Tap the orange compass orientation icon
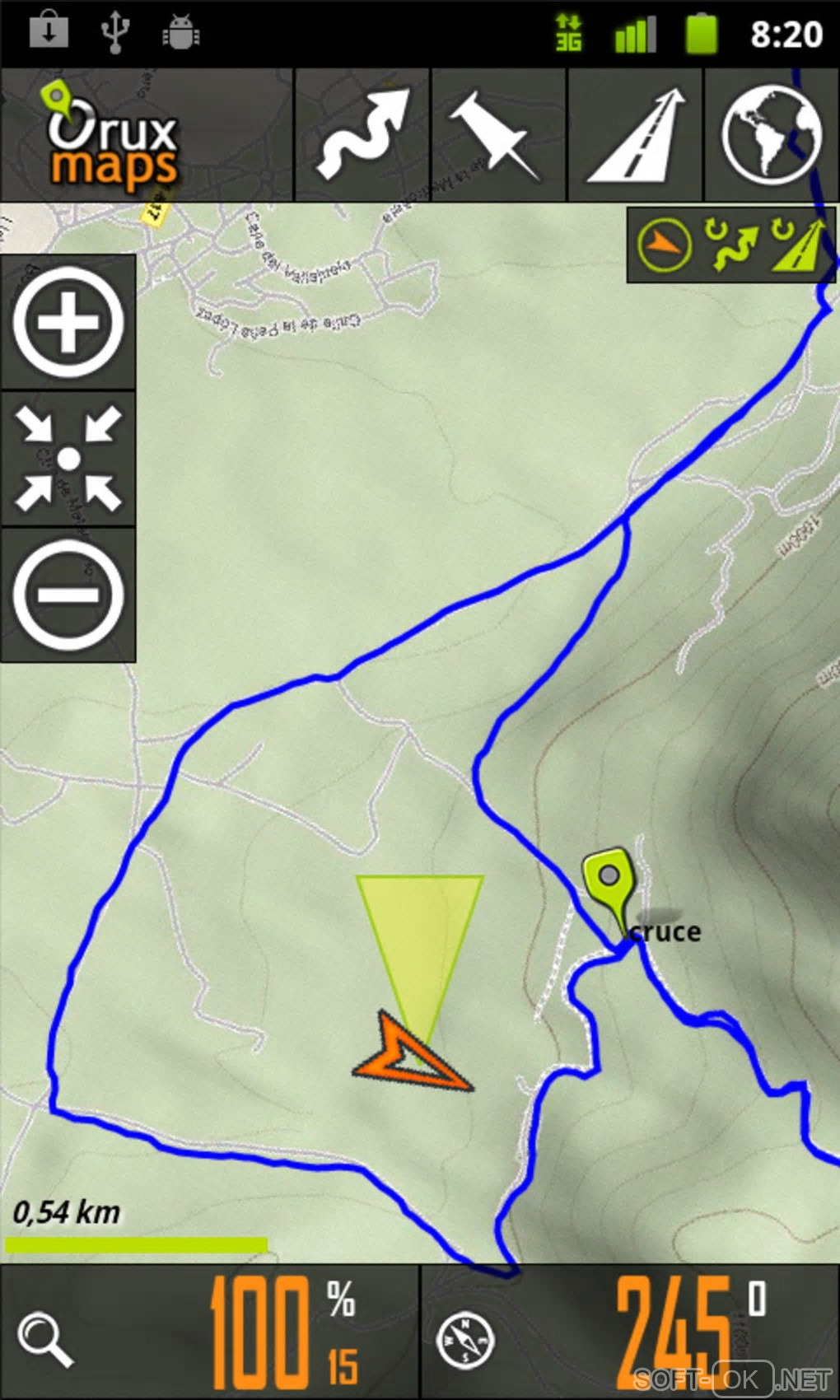The height and width of the screenshot is (1400, 840). [664, 245]
